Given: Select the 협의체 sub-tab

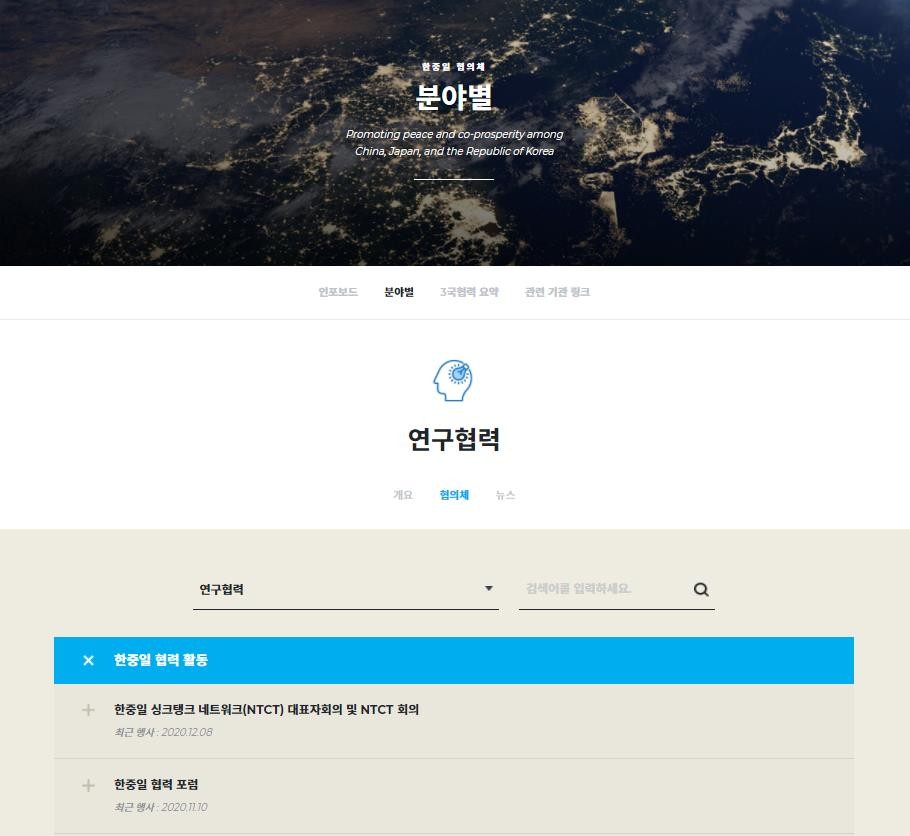Looking at the screenshot, I should click(454, 495).
